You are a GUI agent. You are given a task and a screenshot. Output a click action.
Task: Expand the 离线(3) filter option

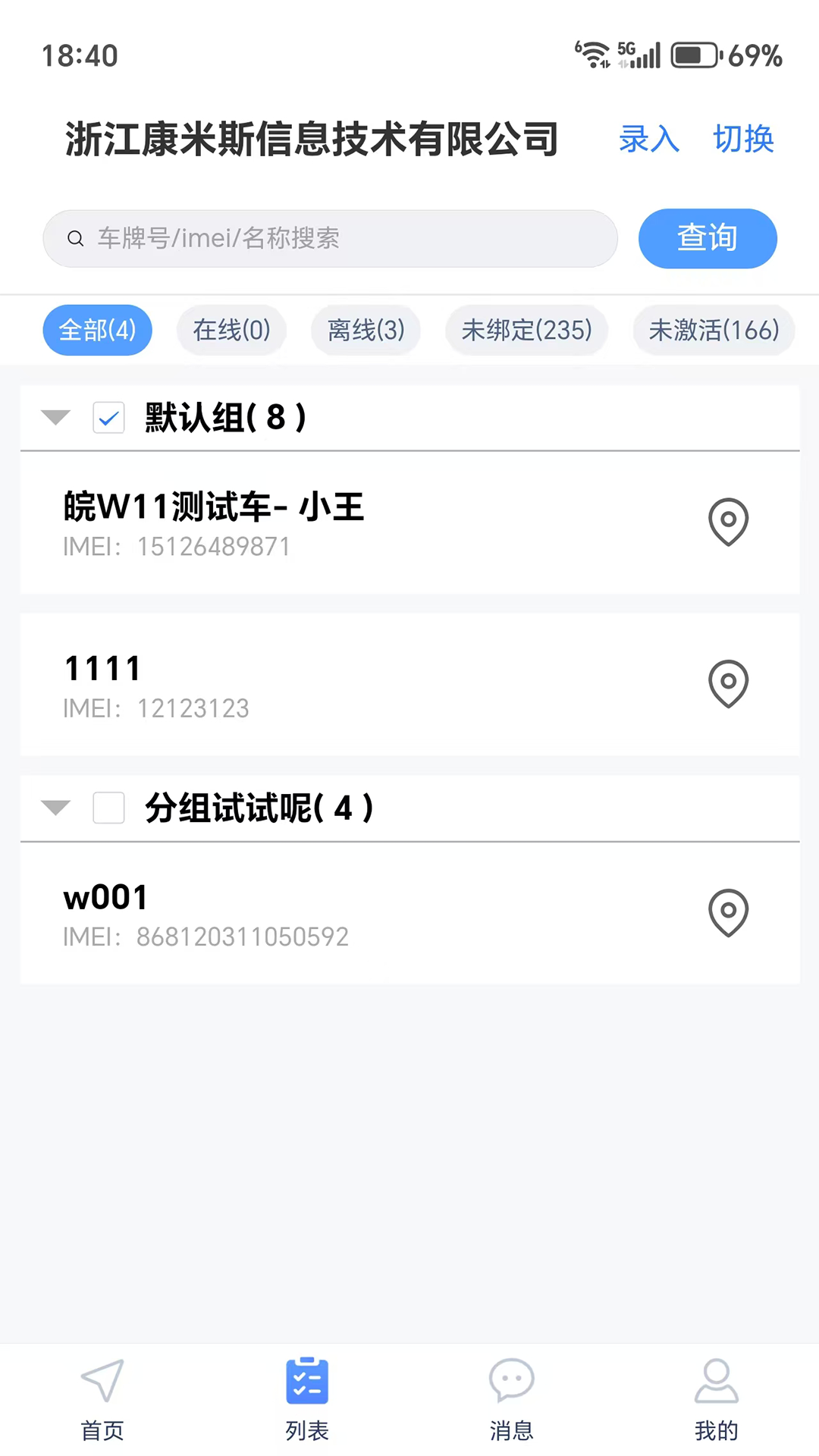[x=366, y=330]
